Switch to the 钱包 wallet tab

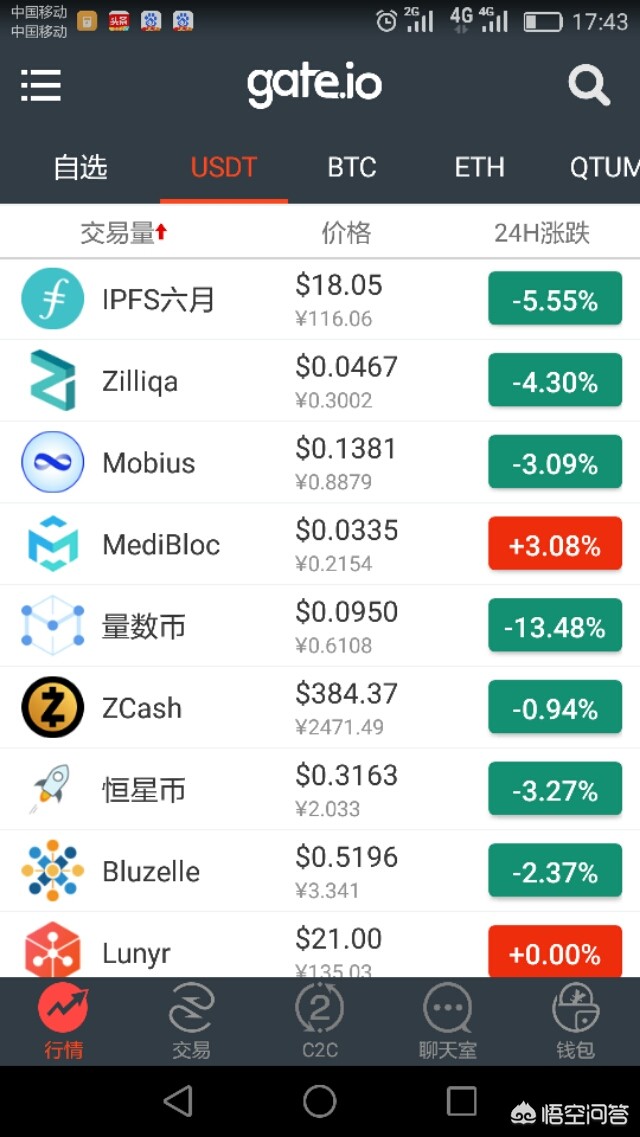576,1020
